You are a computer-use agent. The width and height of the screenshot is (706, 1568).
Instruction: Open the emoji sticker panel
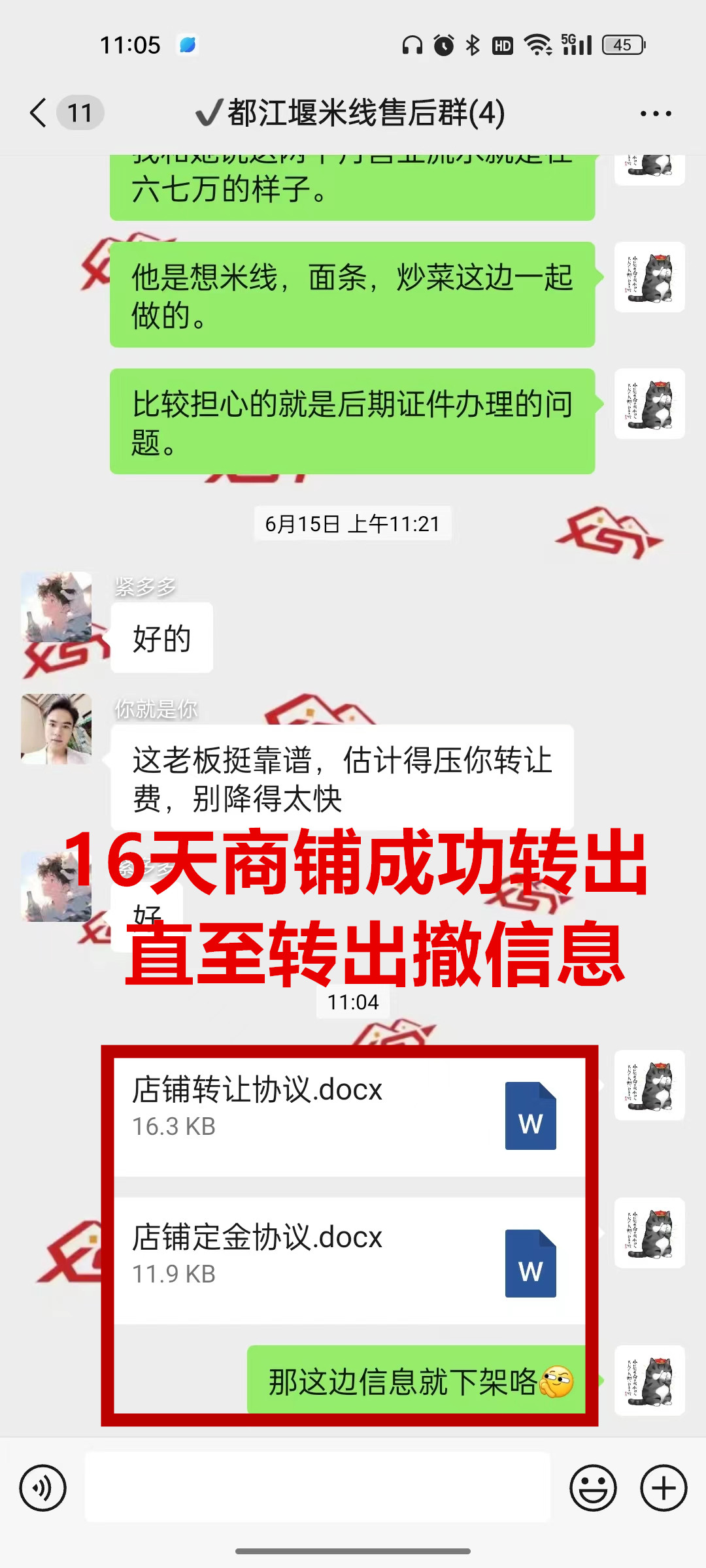[593, 1488]
